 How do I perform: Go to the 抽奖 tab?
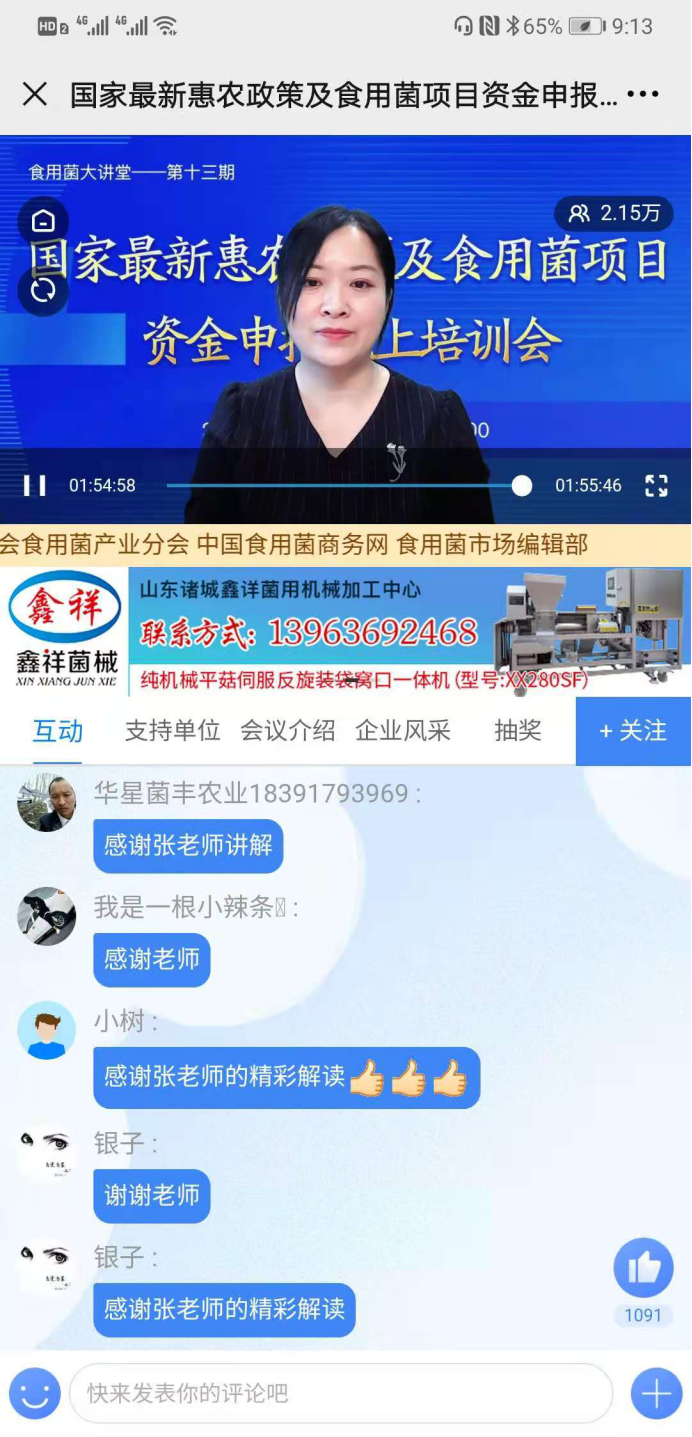tap(518, 731)
